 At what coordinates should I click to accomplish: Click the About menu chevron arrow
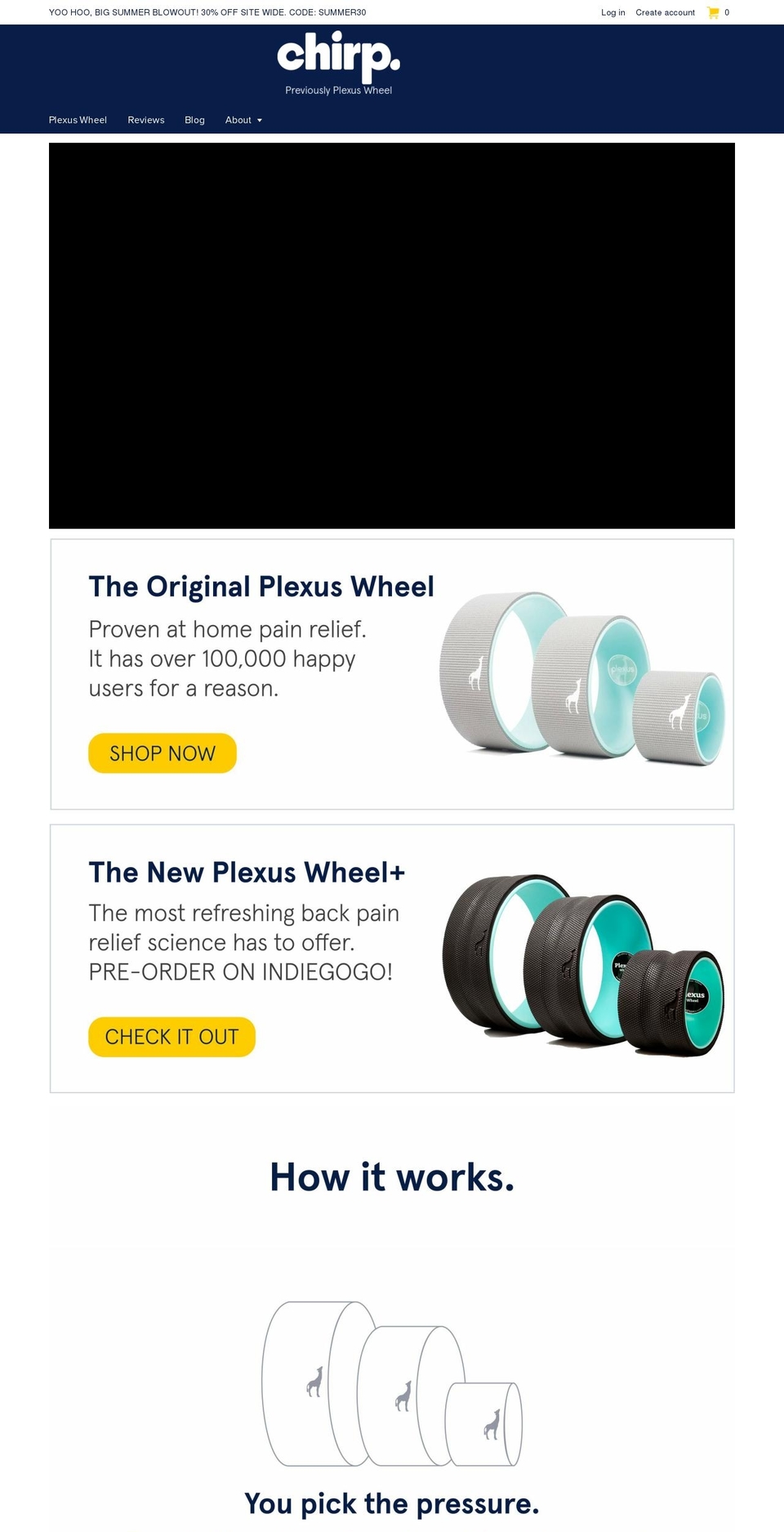259,121
